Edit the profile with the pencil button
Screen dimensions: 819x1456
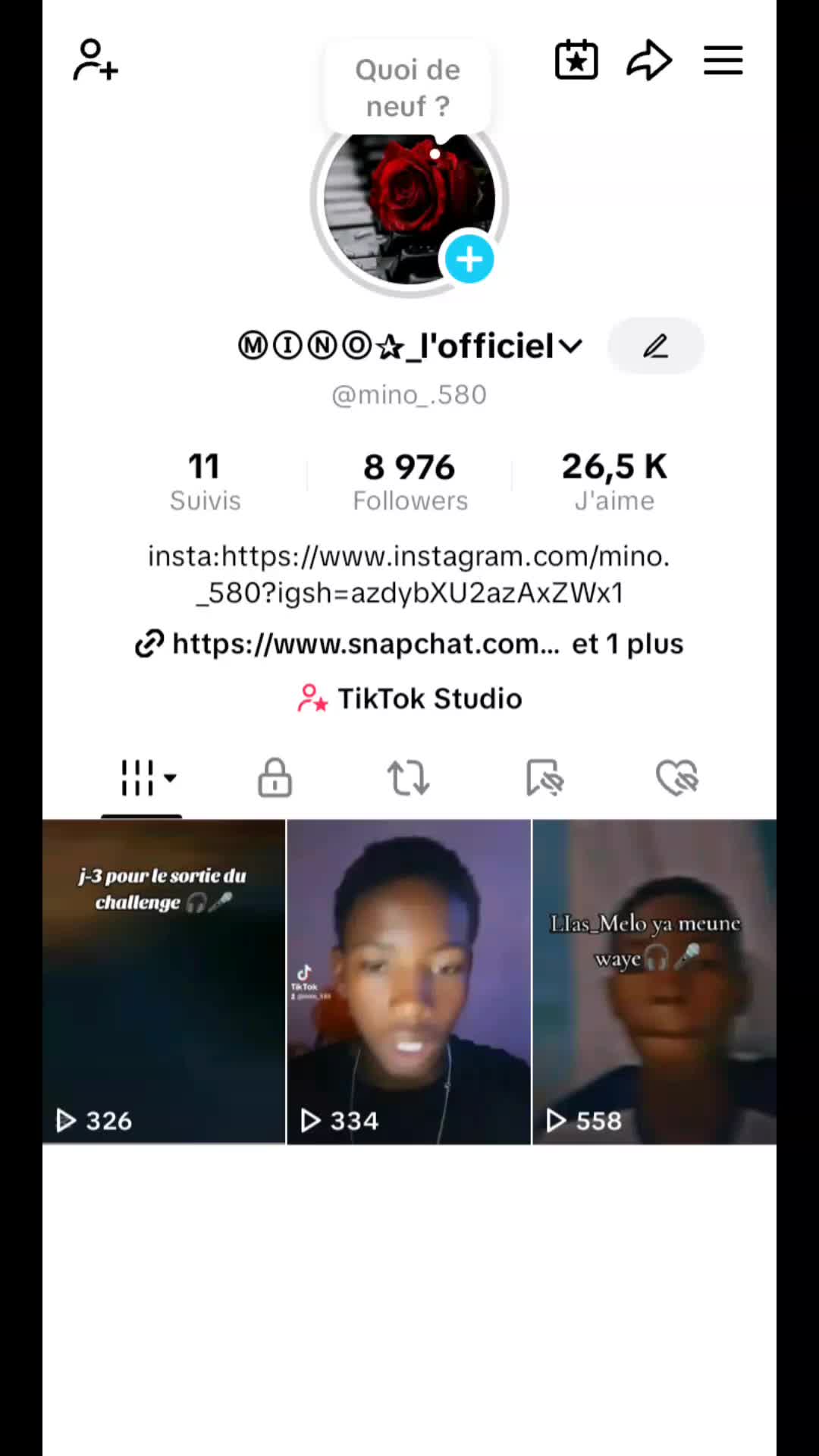(656, 346)
